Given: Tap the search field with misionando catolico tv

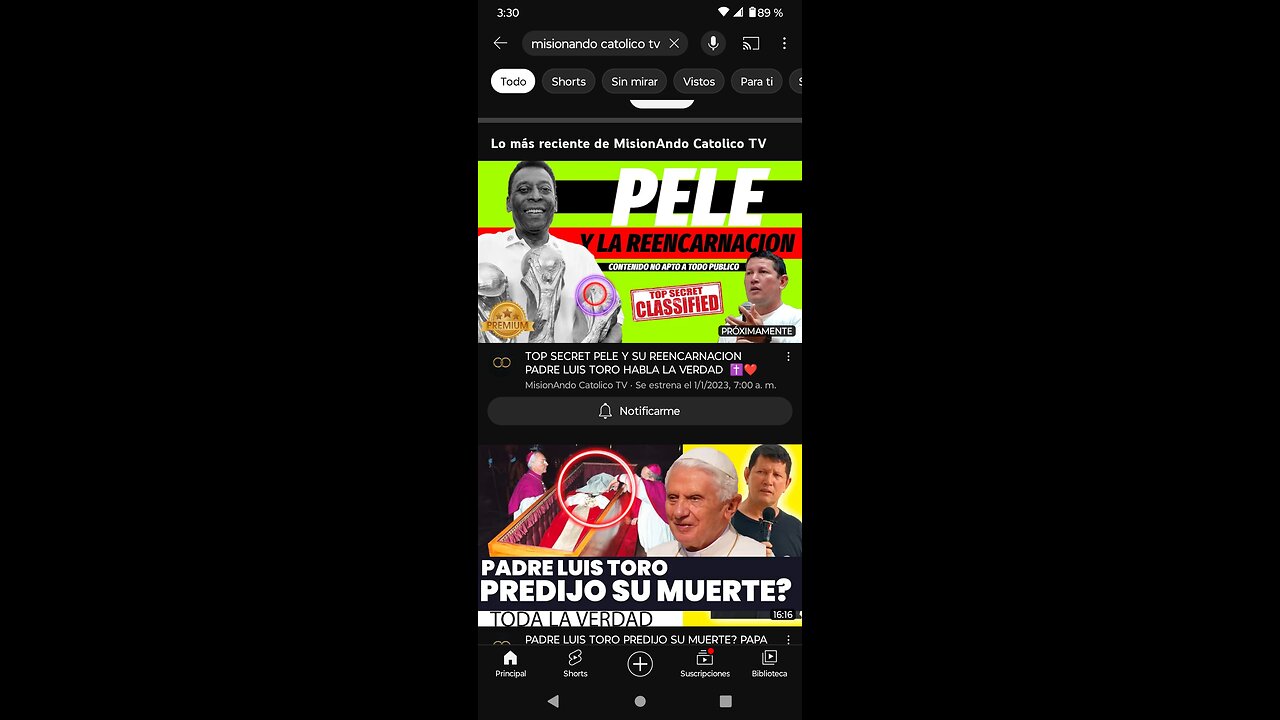Looking at the screenshot, I should (594, 44).
